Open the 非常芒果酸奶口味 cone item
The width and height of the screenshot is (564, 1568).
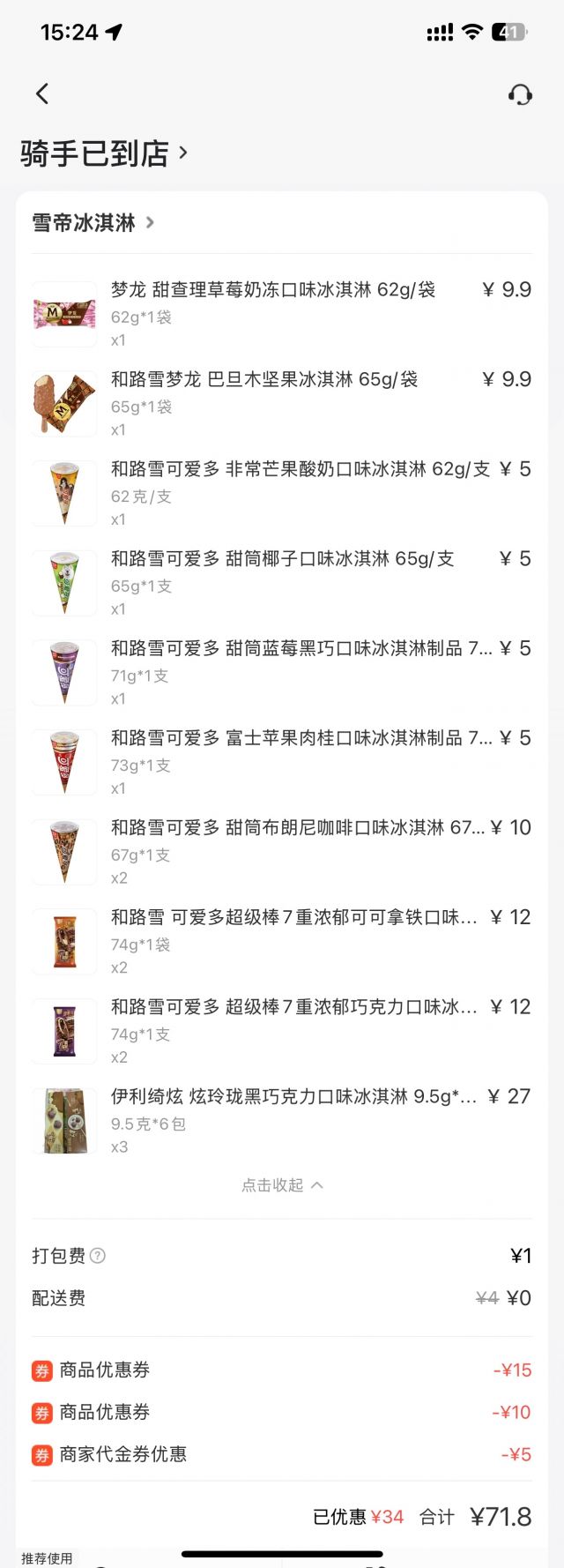click(x=300, y=470)
